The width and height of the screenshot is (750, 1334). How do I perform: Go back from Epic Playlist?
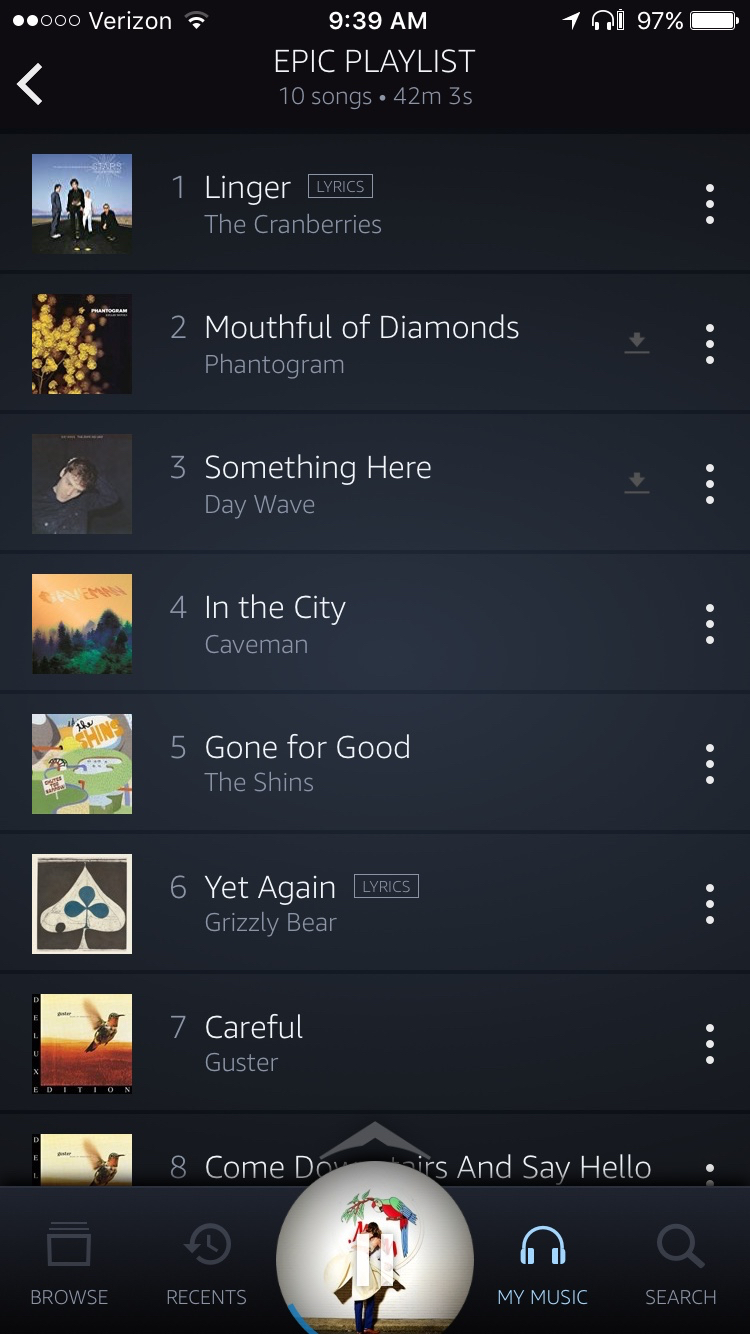[31, 84]
